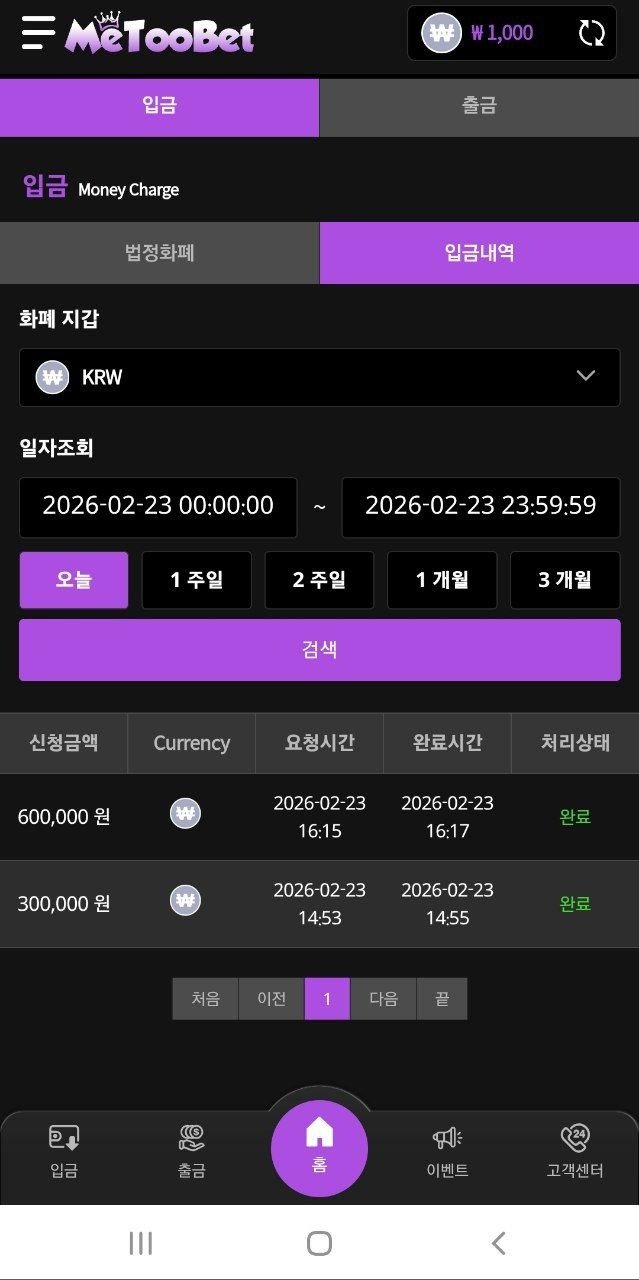This screenshot has width=639, height=1280.
Task: Expand the KRW wallet dropdown
Action: (319, 377)
